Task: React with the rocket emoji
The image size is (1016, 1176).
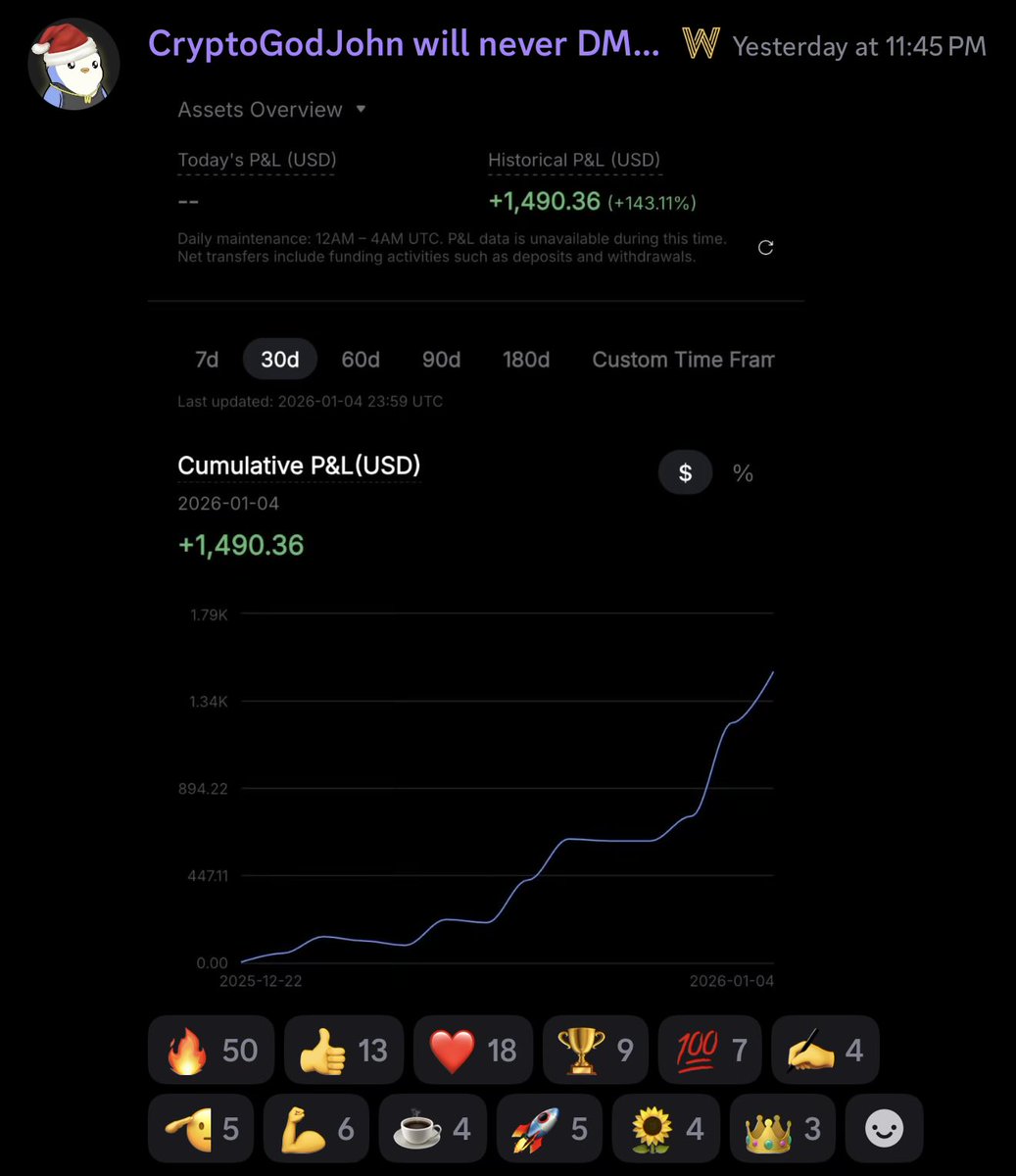Action: 549,1129
